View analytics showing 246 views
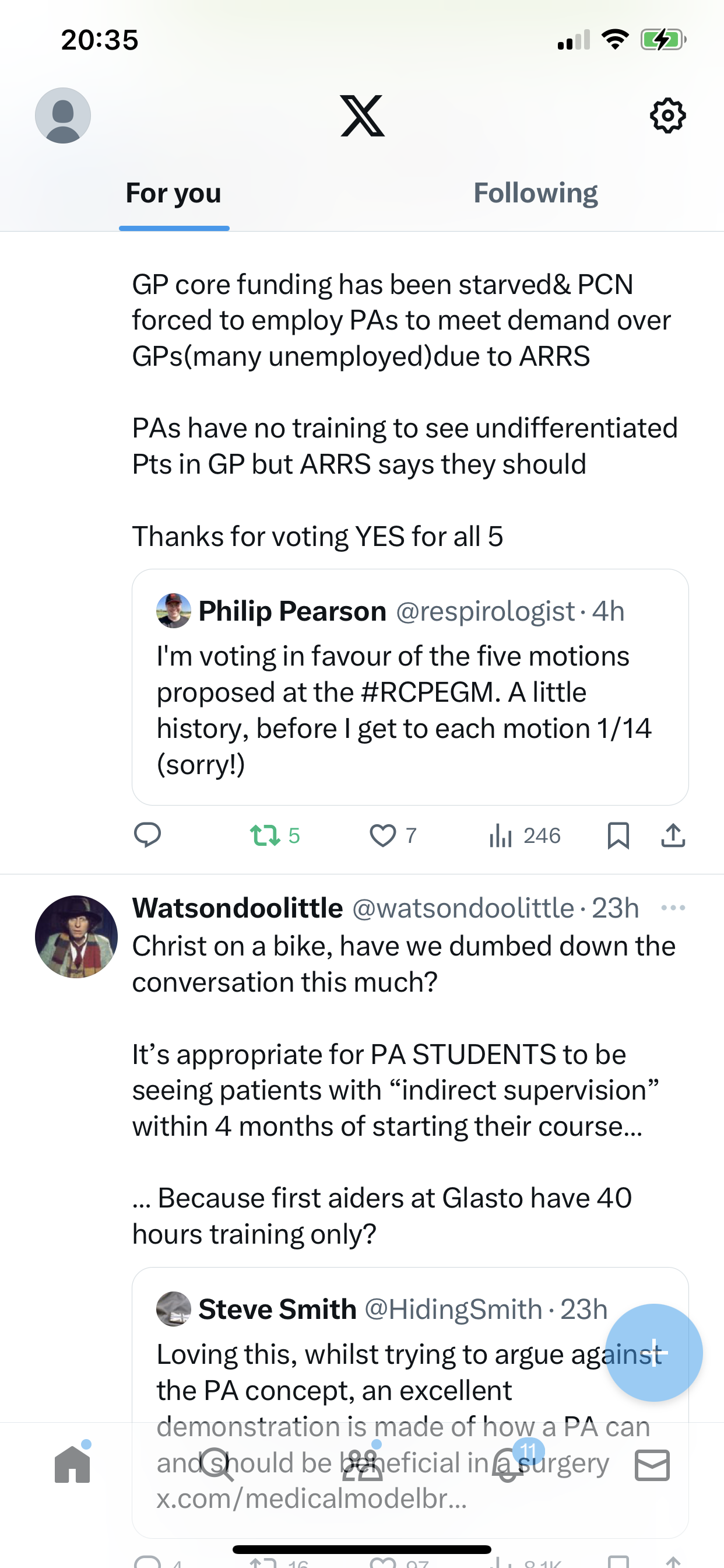724x1568 pixels. tap(524, 835)
